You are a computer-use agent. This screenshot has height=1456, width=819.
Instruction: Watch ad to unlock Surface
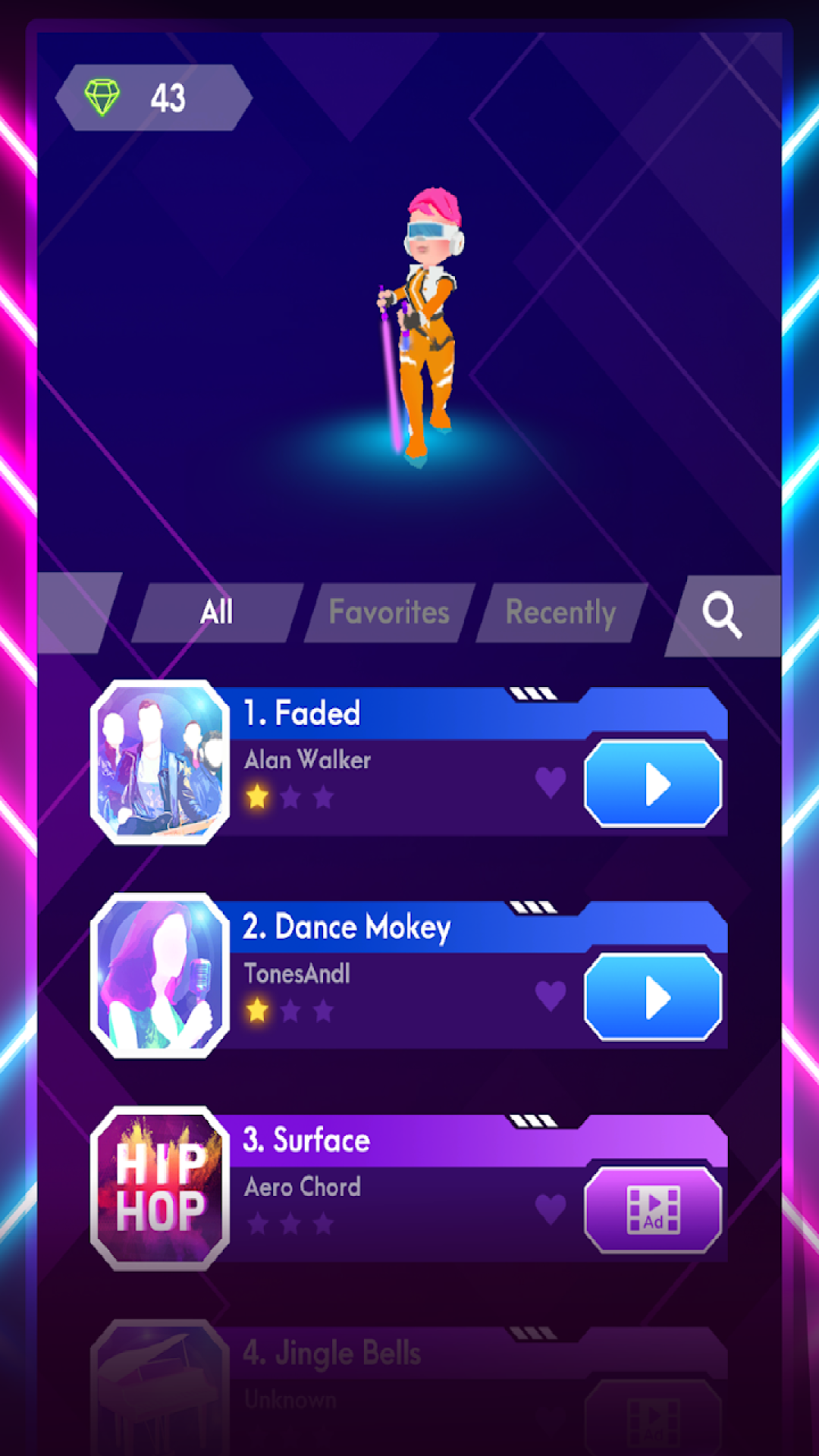point(653,1210)
